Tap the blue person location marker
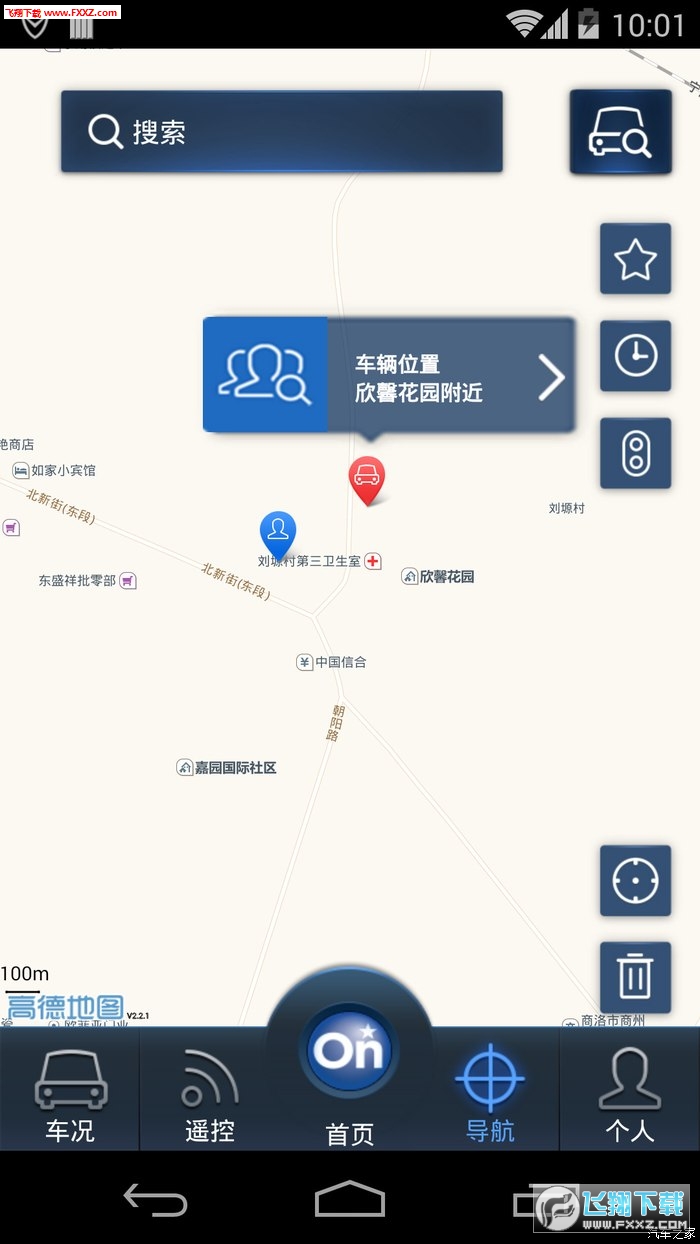This screenshot has width=700, height=1244. coord(278,535)
